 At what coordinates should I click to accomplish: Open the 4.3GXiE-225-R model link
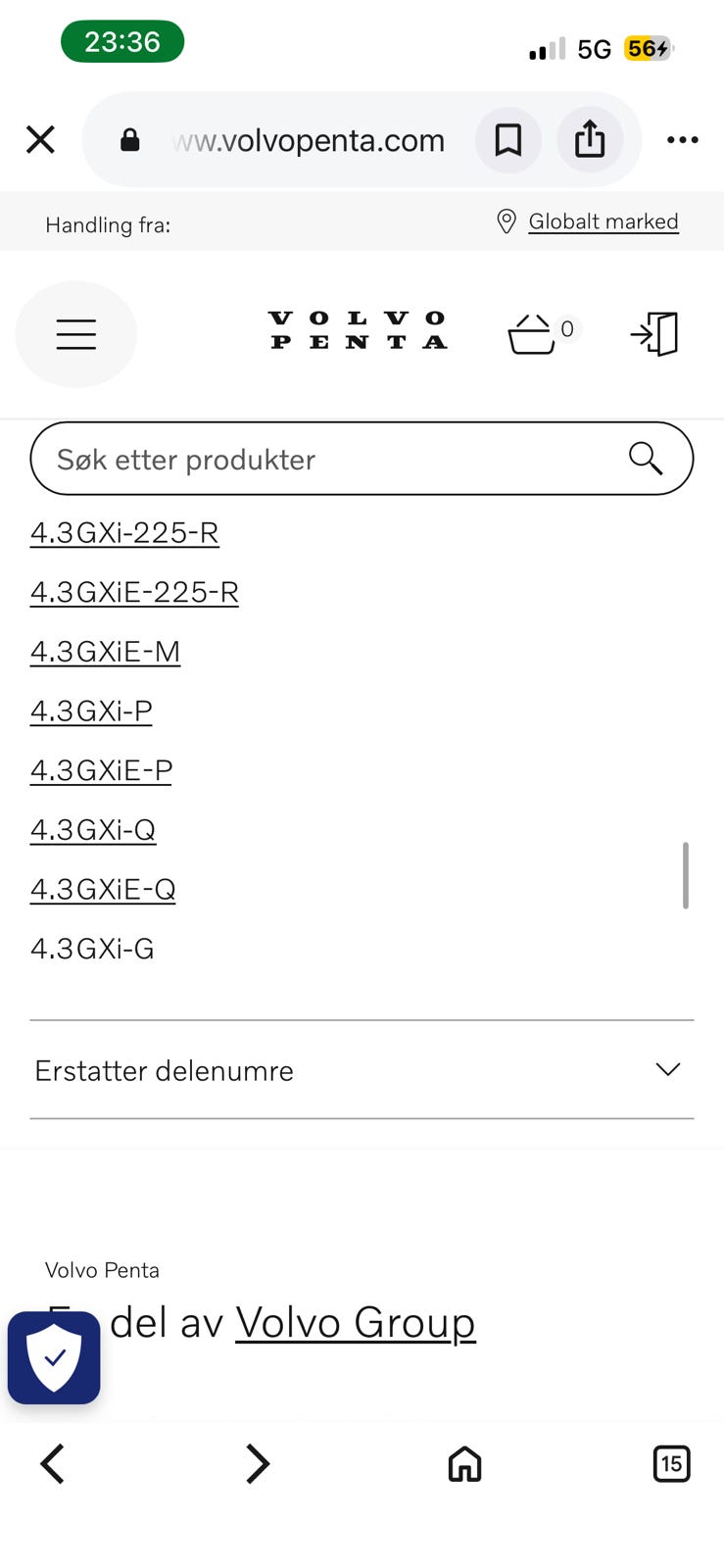(134, 592)
